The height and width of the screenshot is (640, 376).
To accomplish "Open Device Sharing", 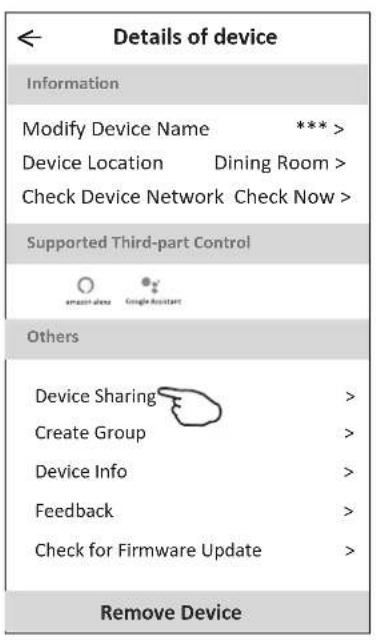I will coord(187,396).
